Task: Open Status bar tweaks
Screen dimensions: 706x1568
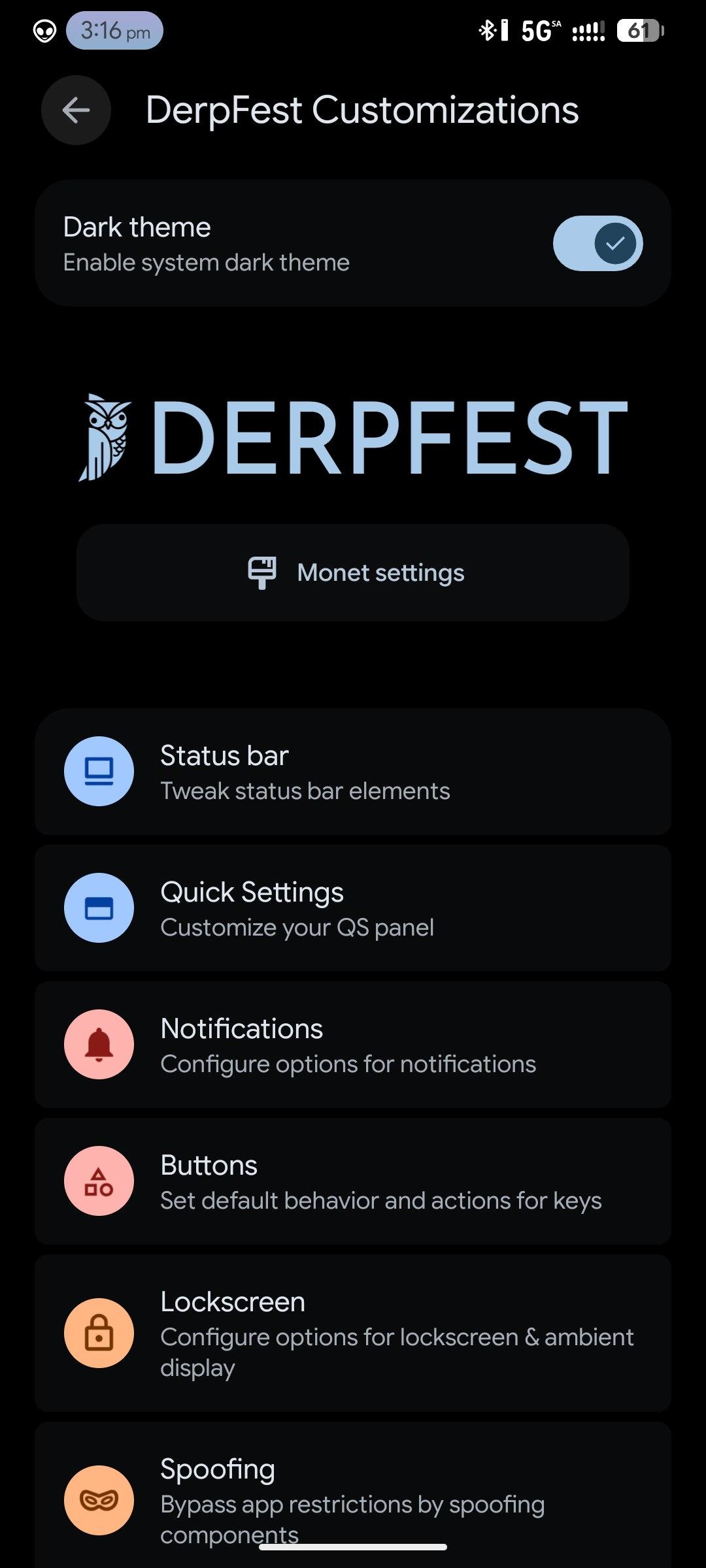Action: pos(353,772)
